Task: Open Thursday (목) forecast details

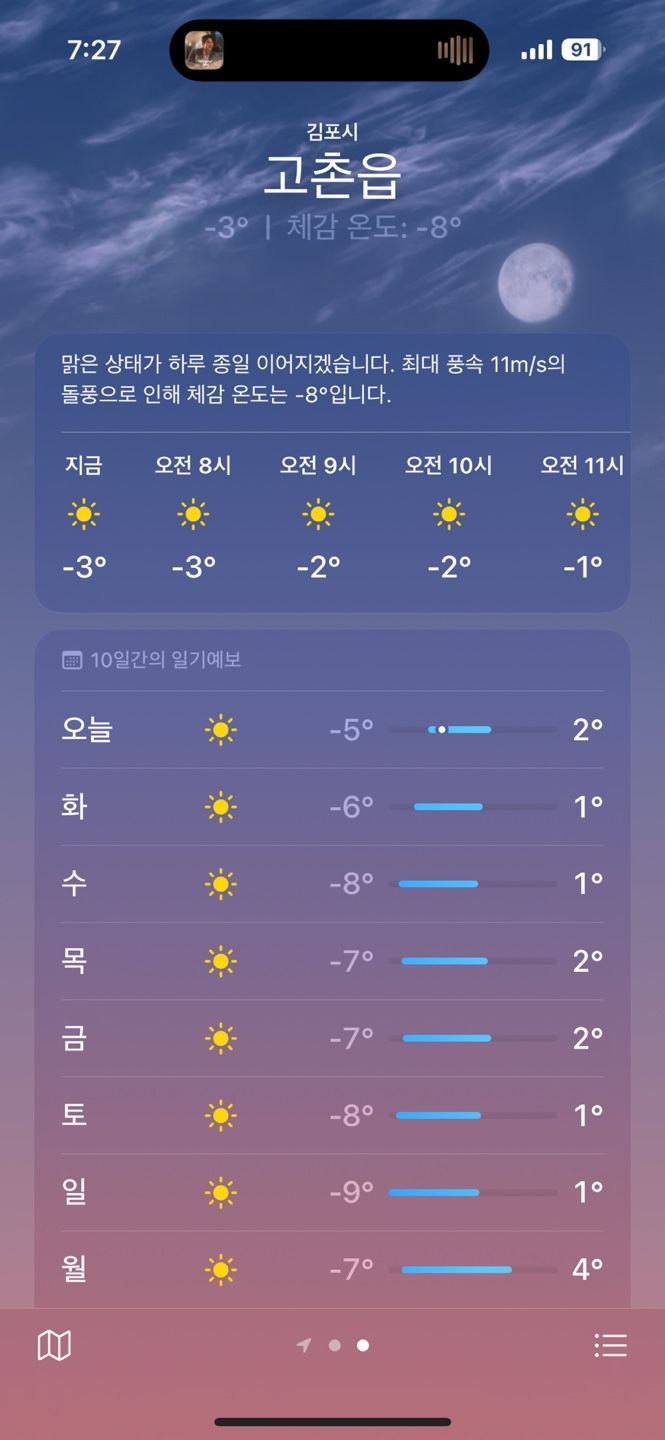Action: 332,961
